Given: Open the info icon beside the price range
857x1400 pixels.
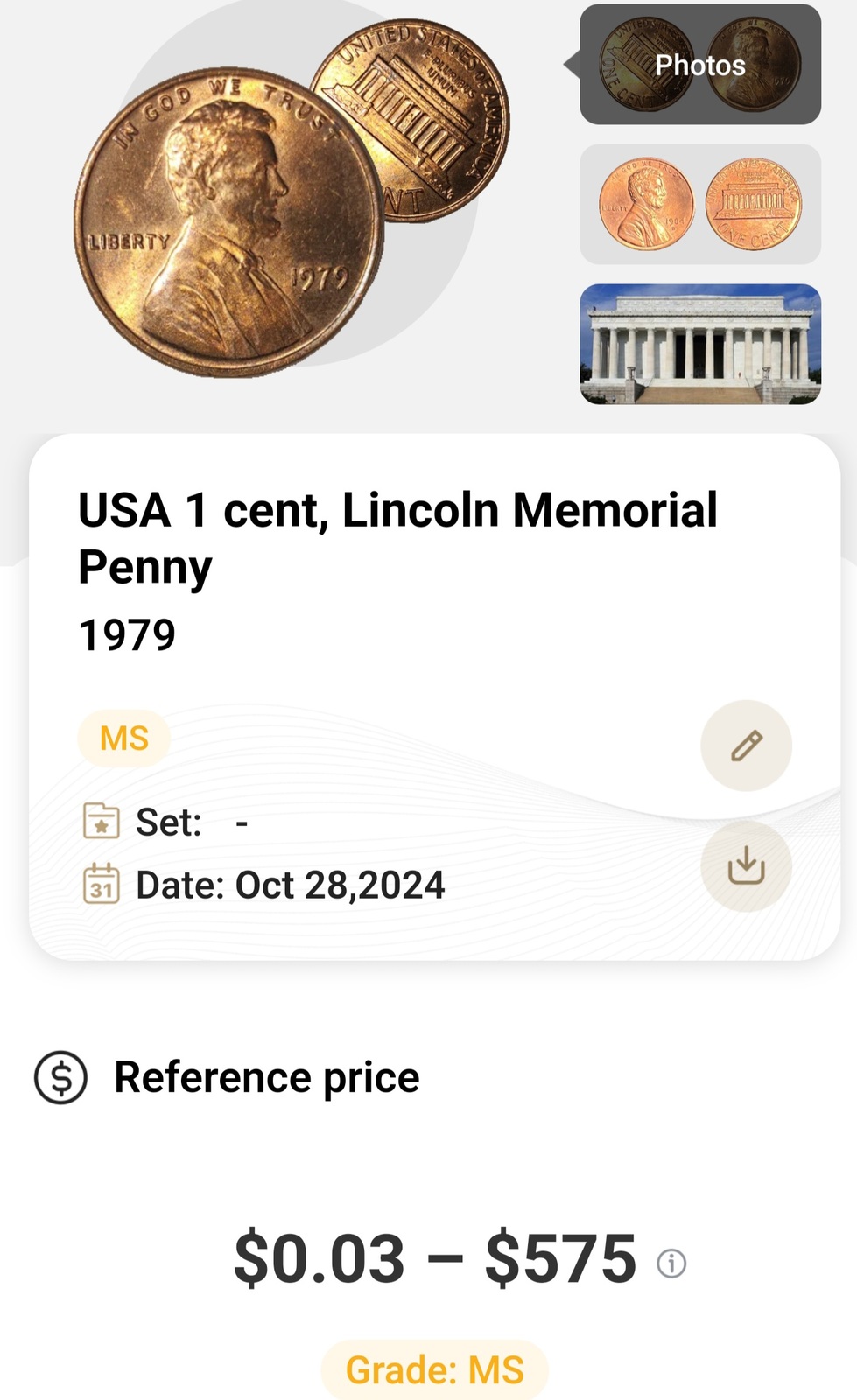Looking at the screenshot, I should coord(671,1263).
